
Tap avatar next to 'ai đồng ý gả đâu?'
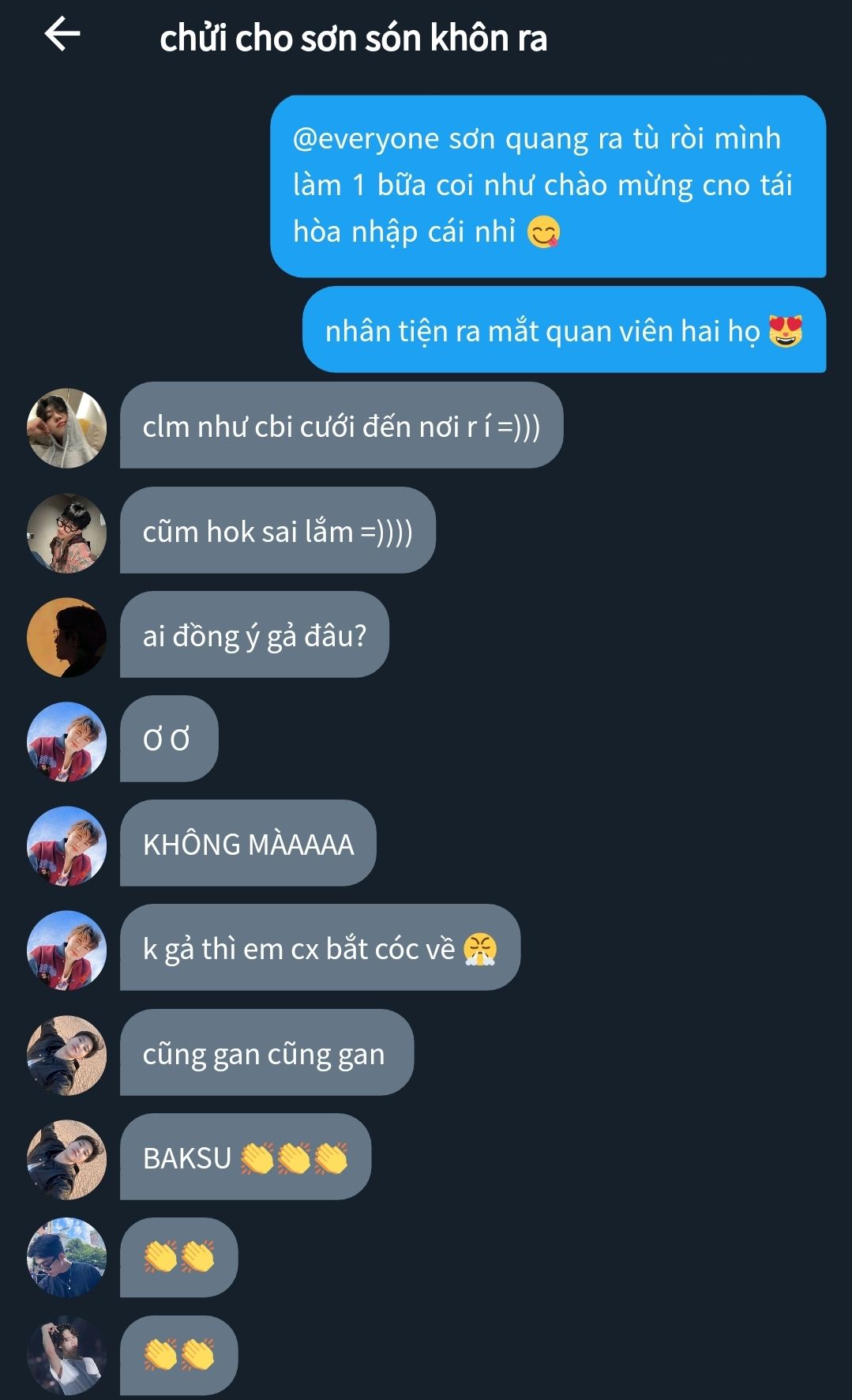click(67, 637)
